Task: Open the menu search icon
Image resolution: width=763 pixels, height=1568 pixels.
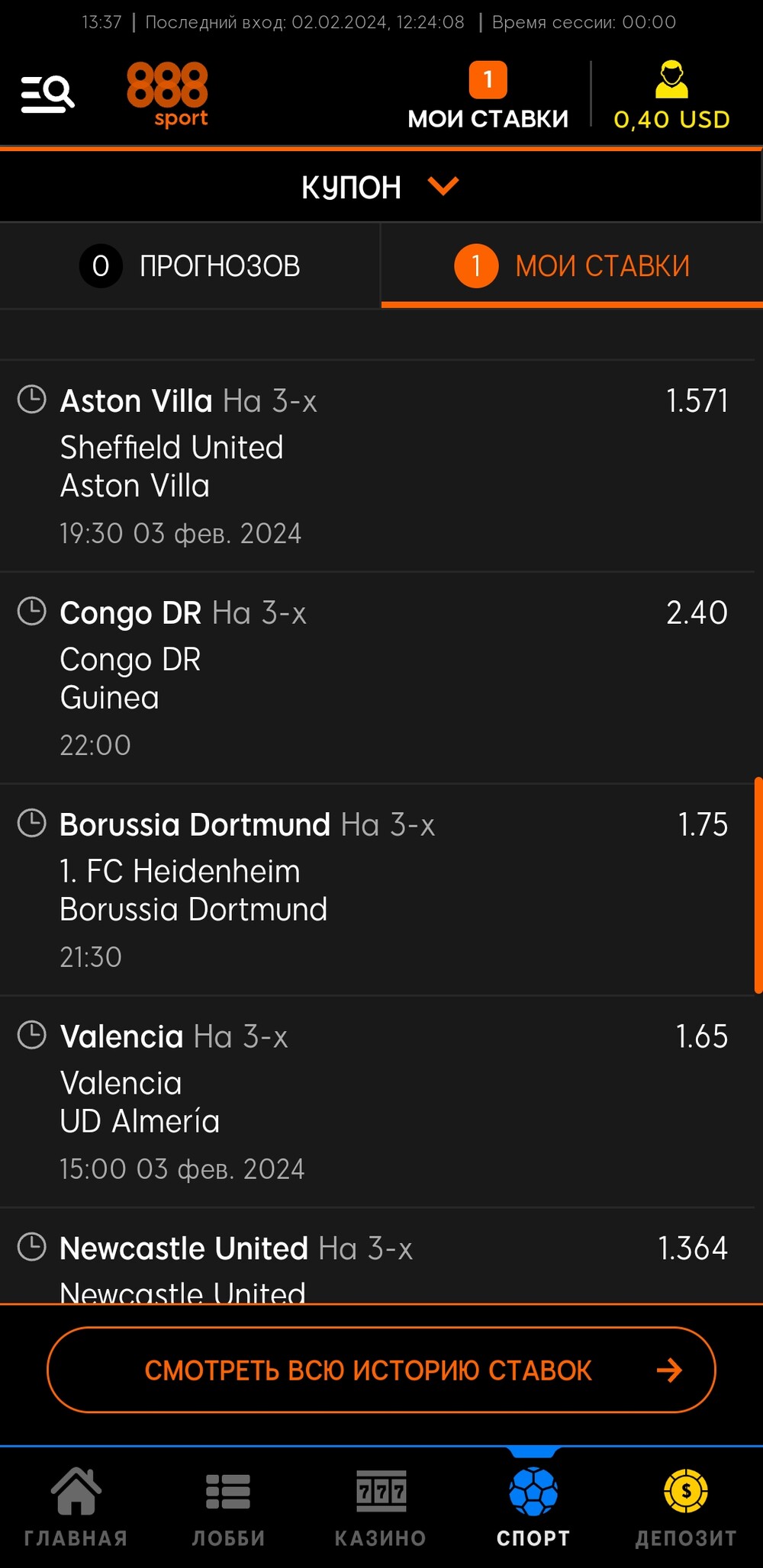Action: pyautogui.click(x=47, y=94)
